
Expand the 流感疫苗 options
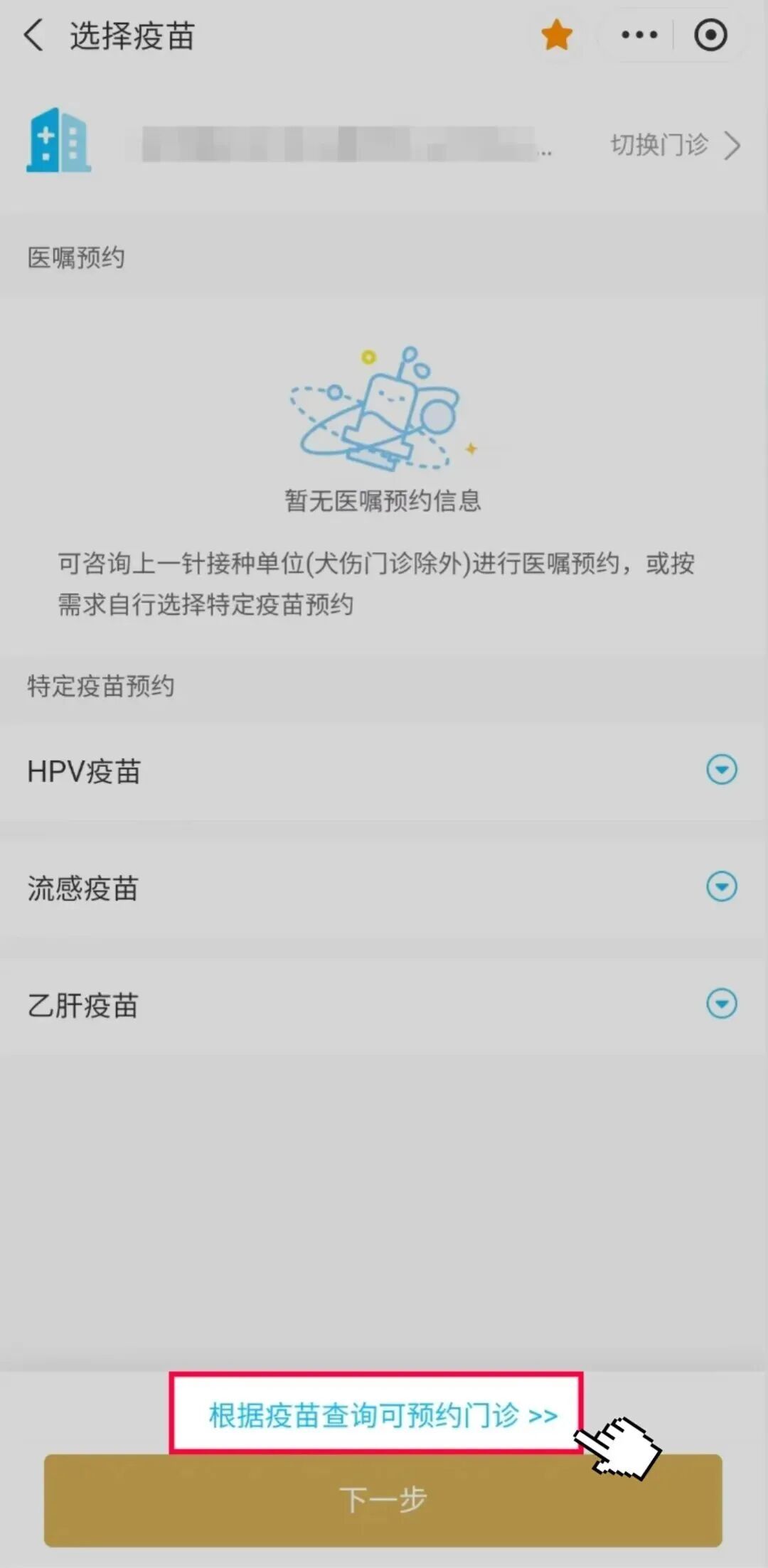(721, 887)
